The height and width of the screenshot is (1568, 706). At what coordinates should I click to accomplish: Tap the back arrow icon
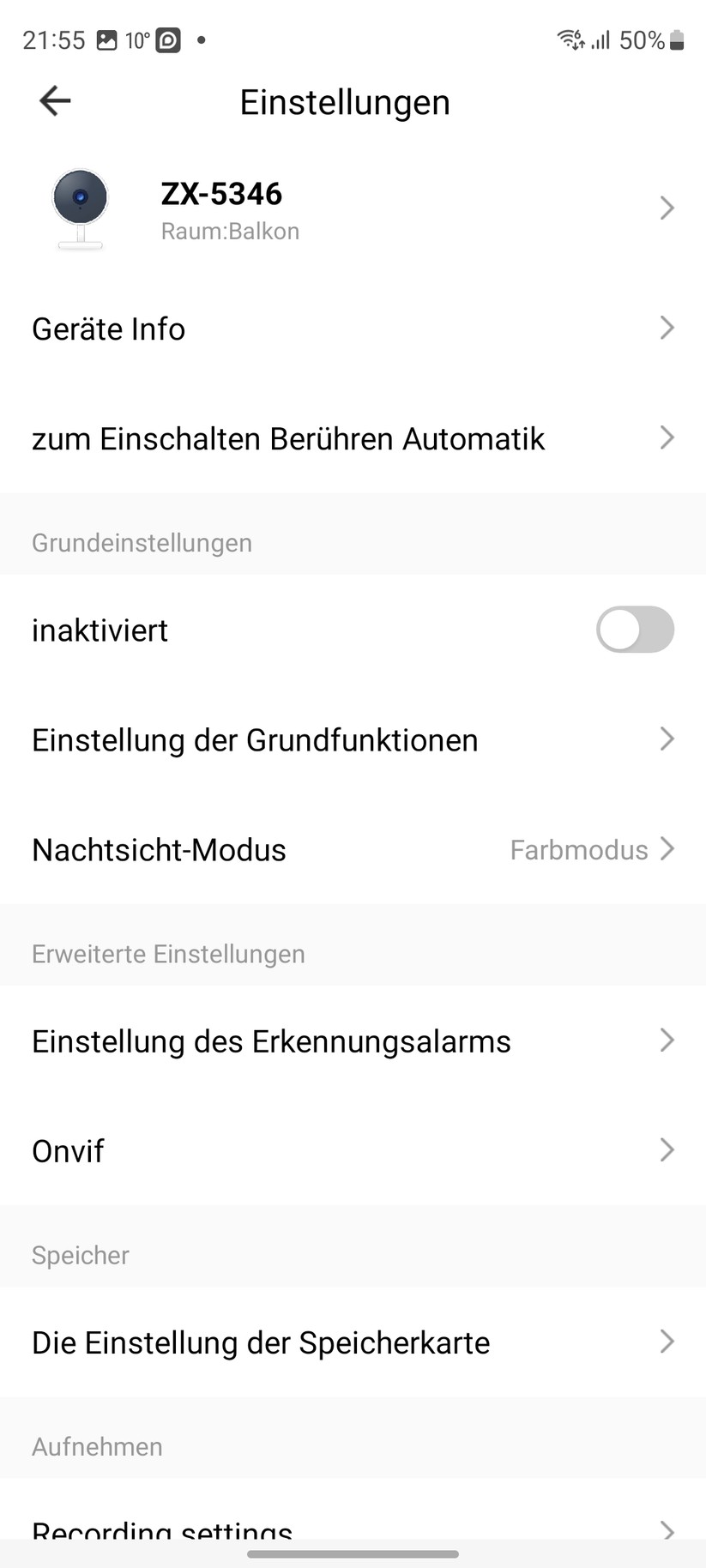click(x=54, y=100)
